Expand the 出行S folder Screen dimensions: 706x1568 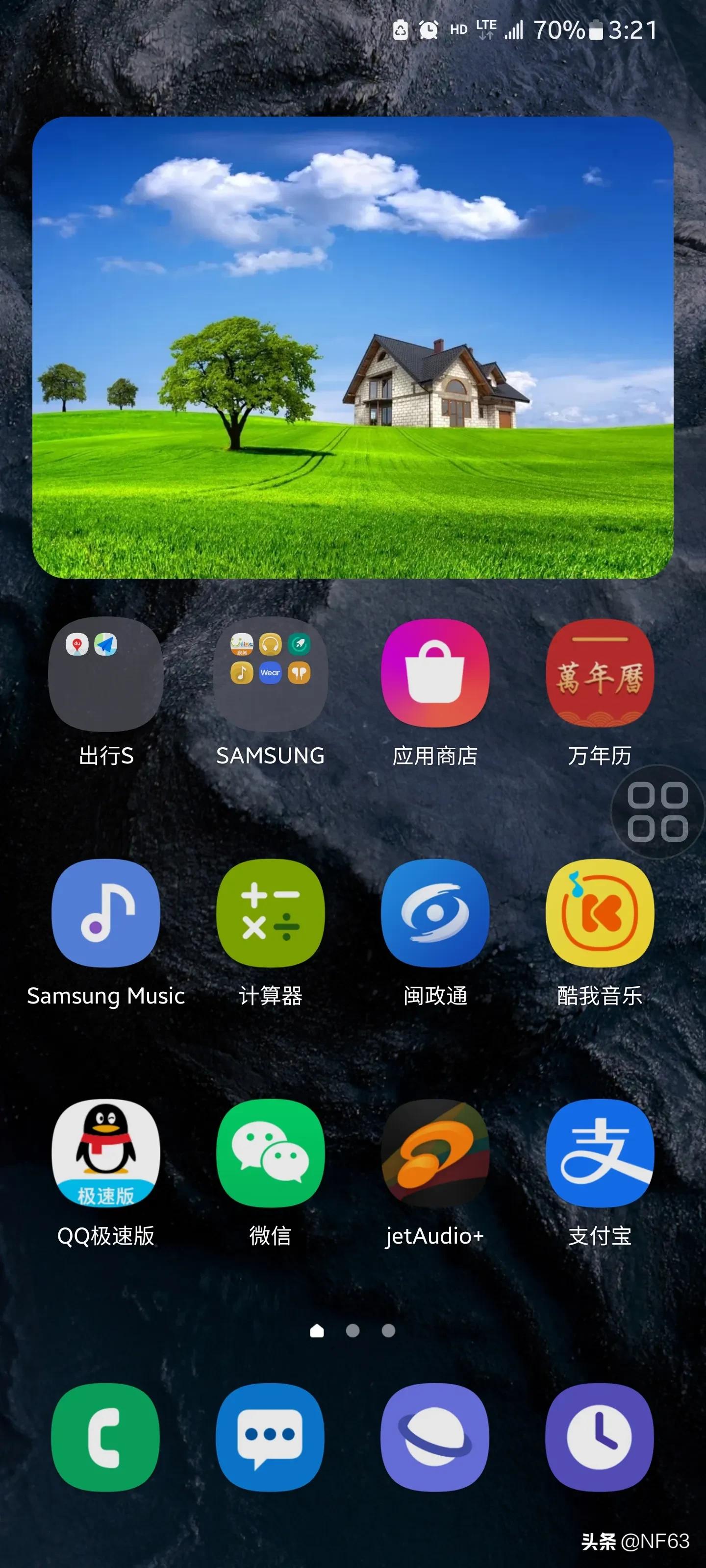click(x=105, y=676)
